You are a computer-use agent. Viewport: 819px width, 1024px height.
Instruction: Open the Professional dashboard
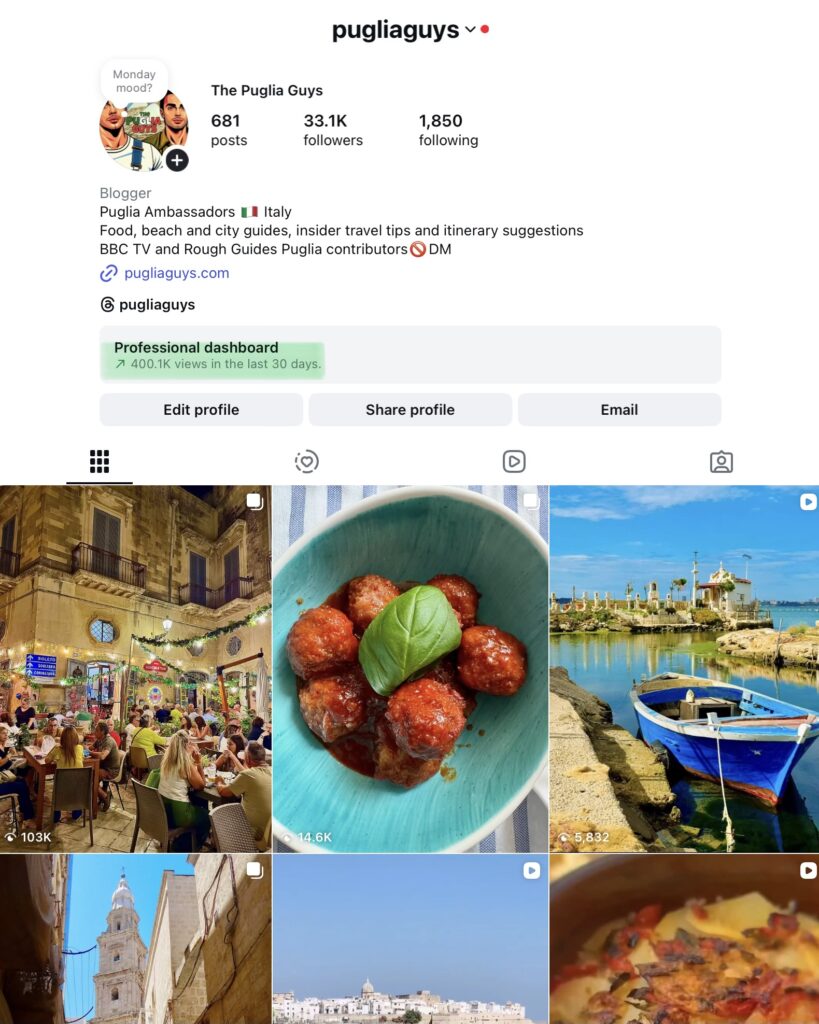(x=410, y=355)
